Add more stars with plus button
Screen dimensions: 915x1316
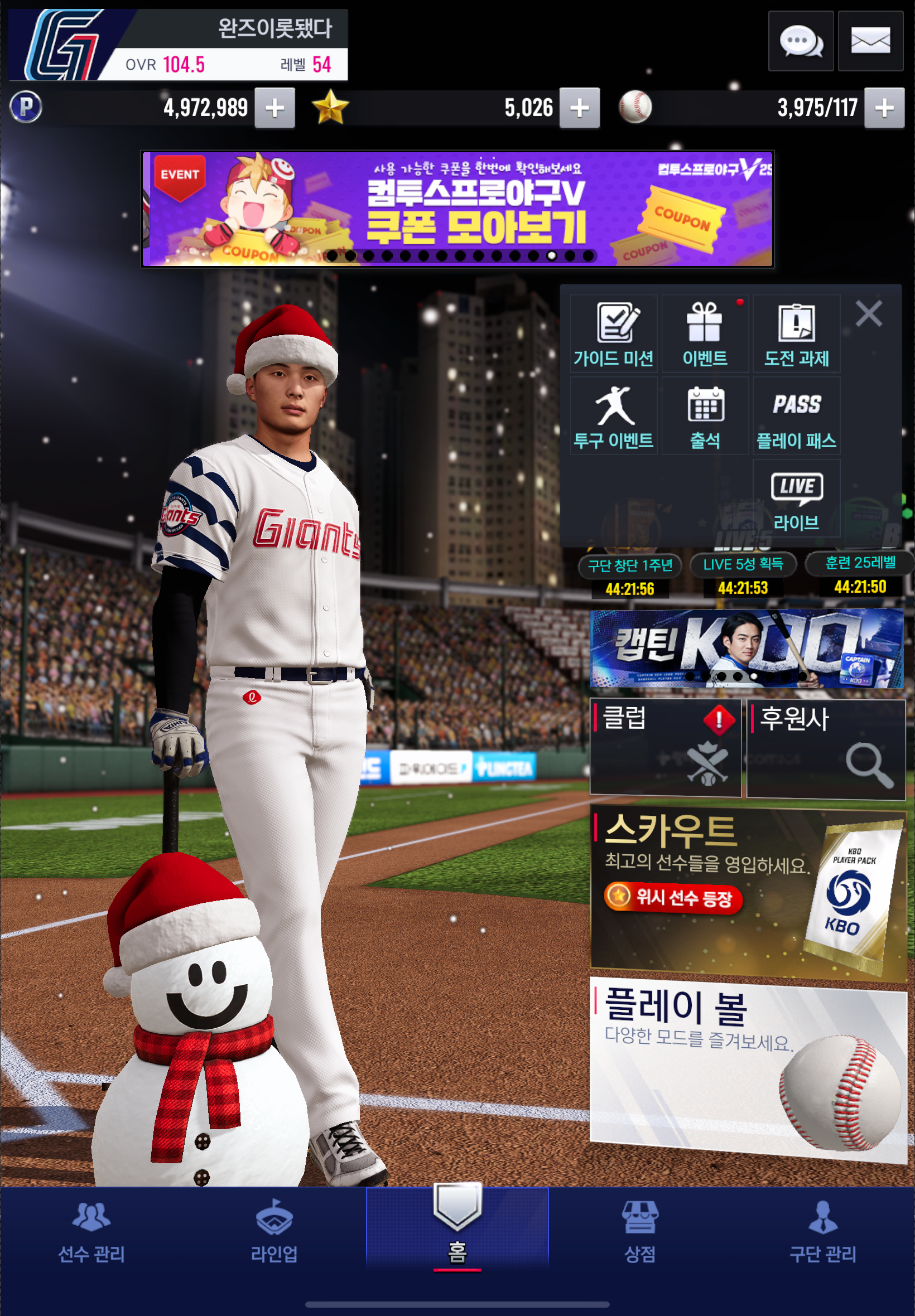pyautogui.click(x=579, y=108)
